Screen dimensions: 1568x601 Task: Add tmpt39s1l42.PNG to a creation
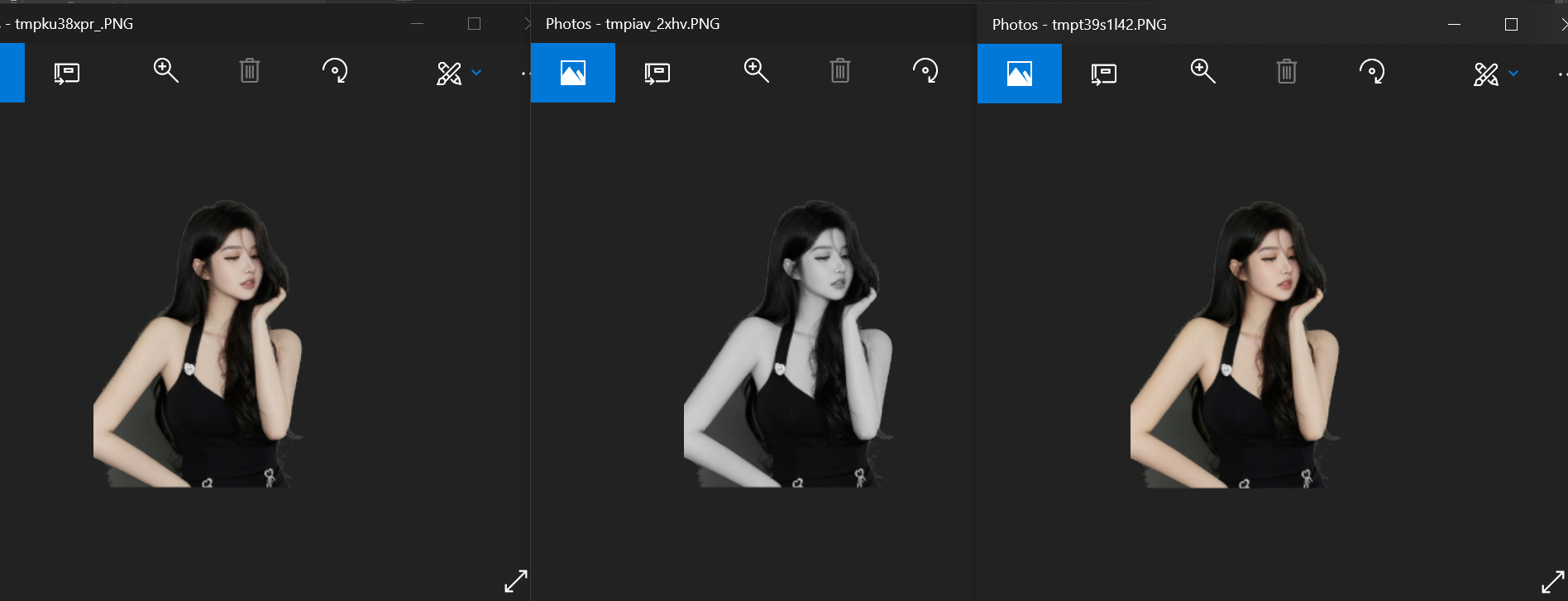coord(1103,74)
